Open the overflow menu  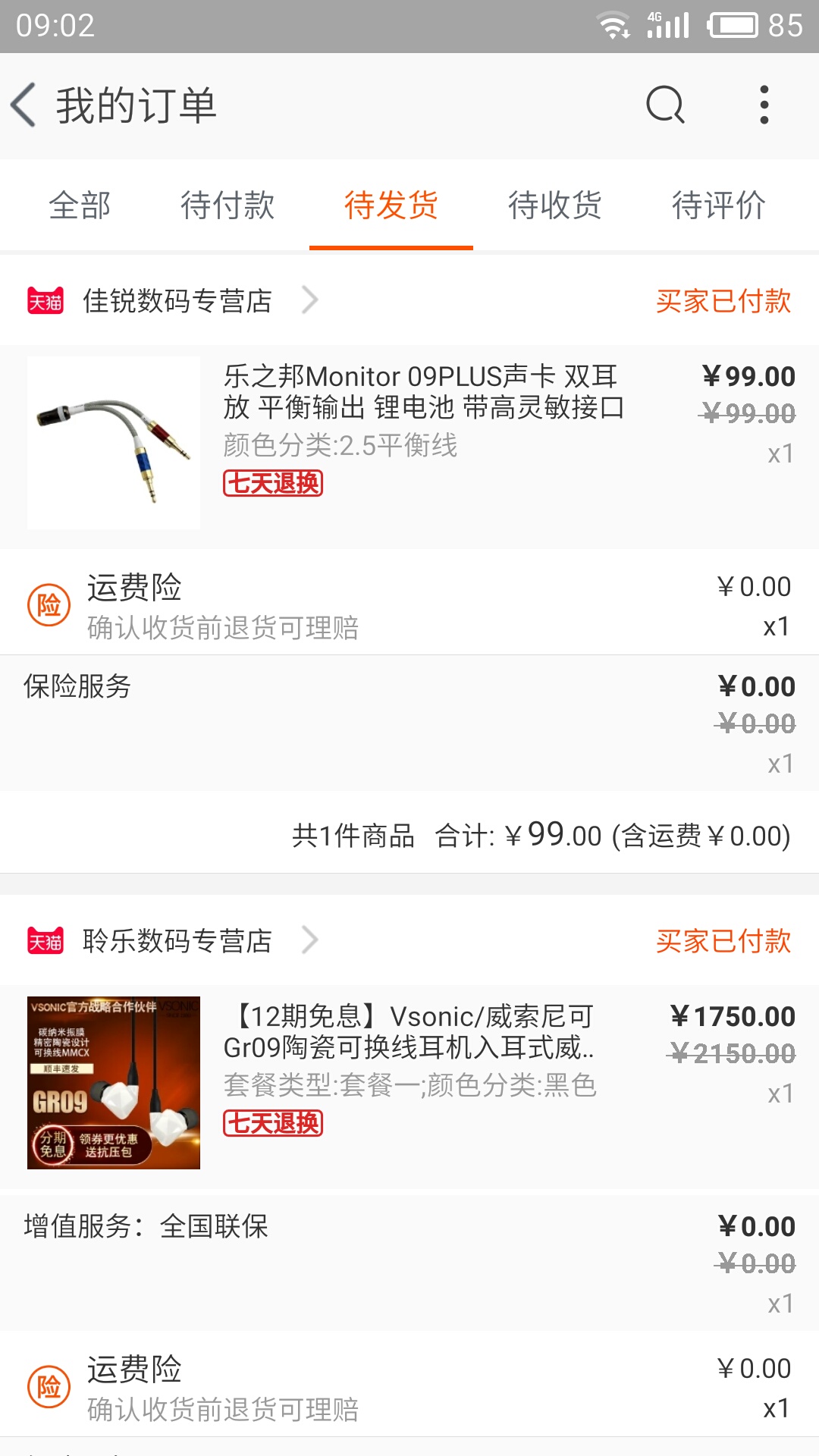tap(764, 105)
